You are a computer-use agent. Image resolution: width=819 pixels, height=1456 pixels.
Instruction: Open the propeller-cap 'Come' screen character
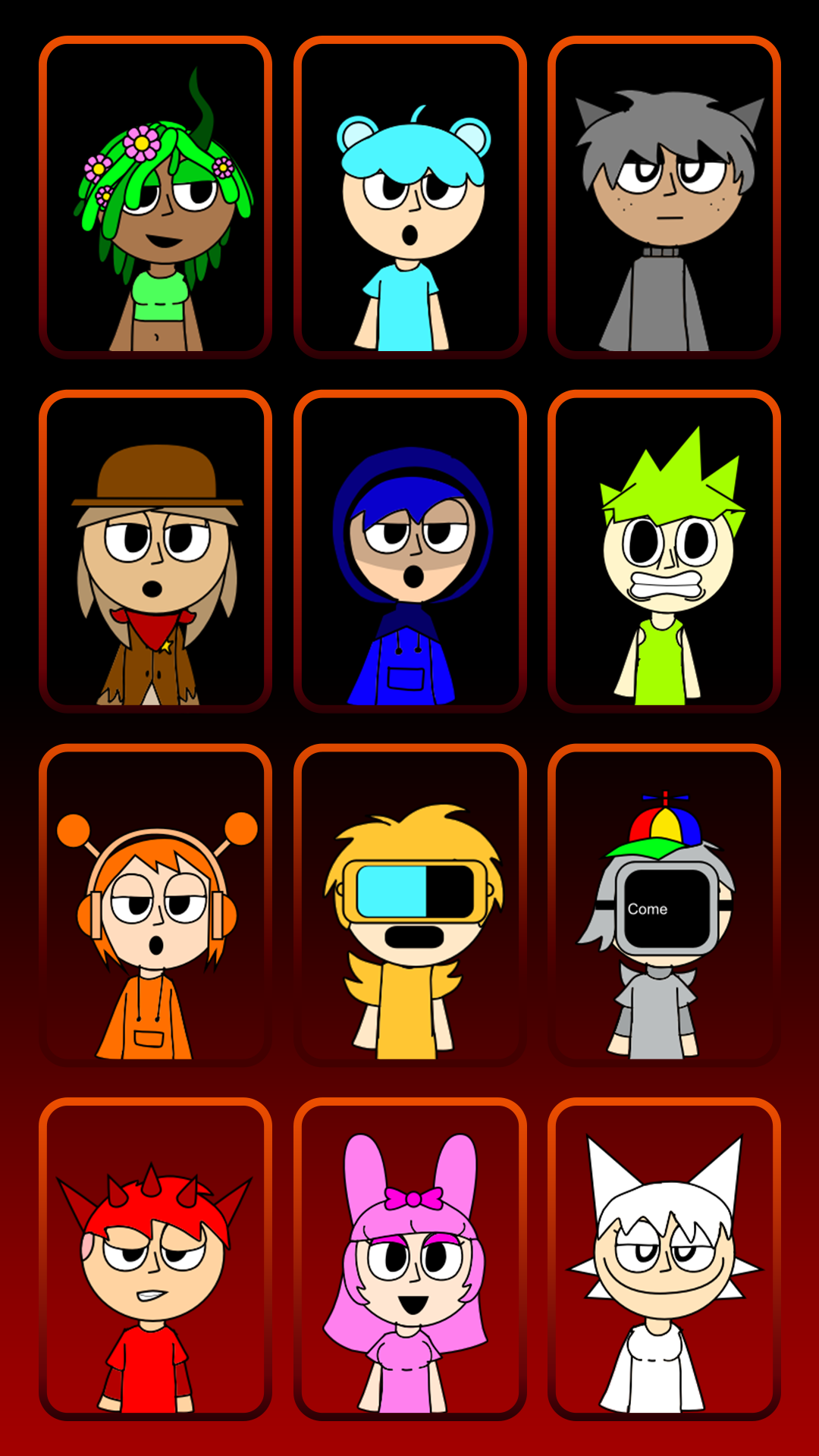[664, 905]
